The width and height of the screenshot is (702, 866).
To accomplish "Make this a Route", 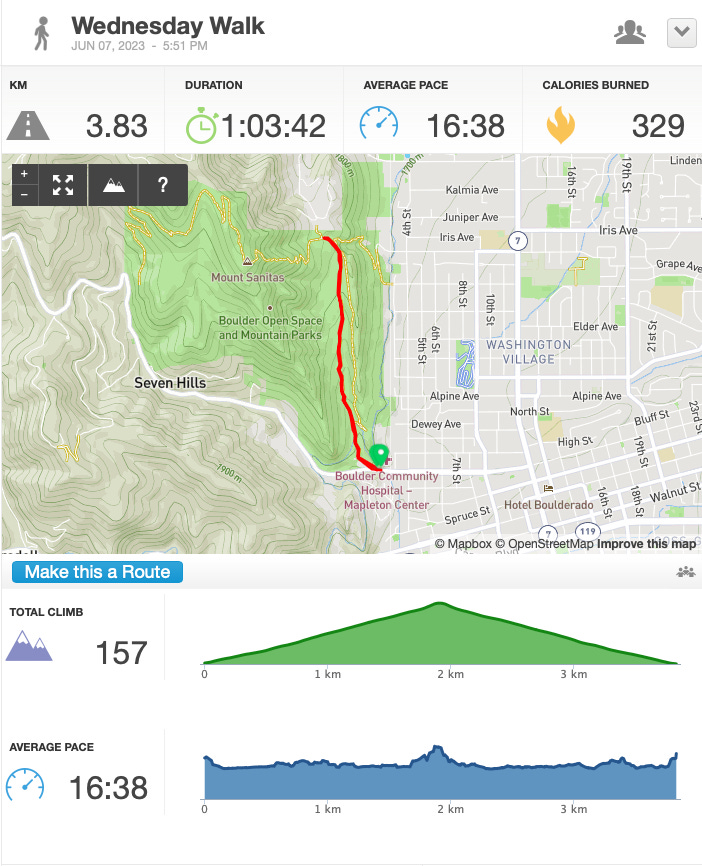I will click(97, 572).
